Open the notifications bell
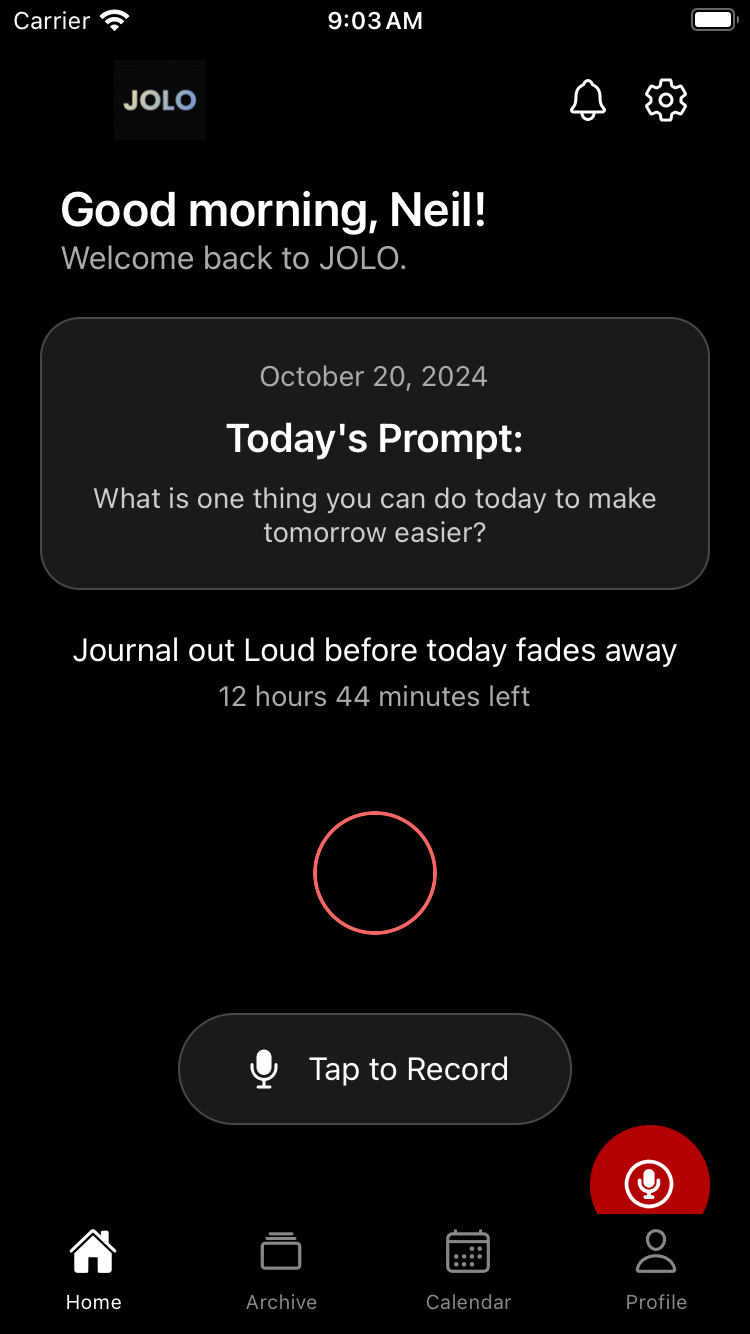This screenshot has width=750, height=1334. tap(588, 100)
